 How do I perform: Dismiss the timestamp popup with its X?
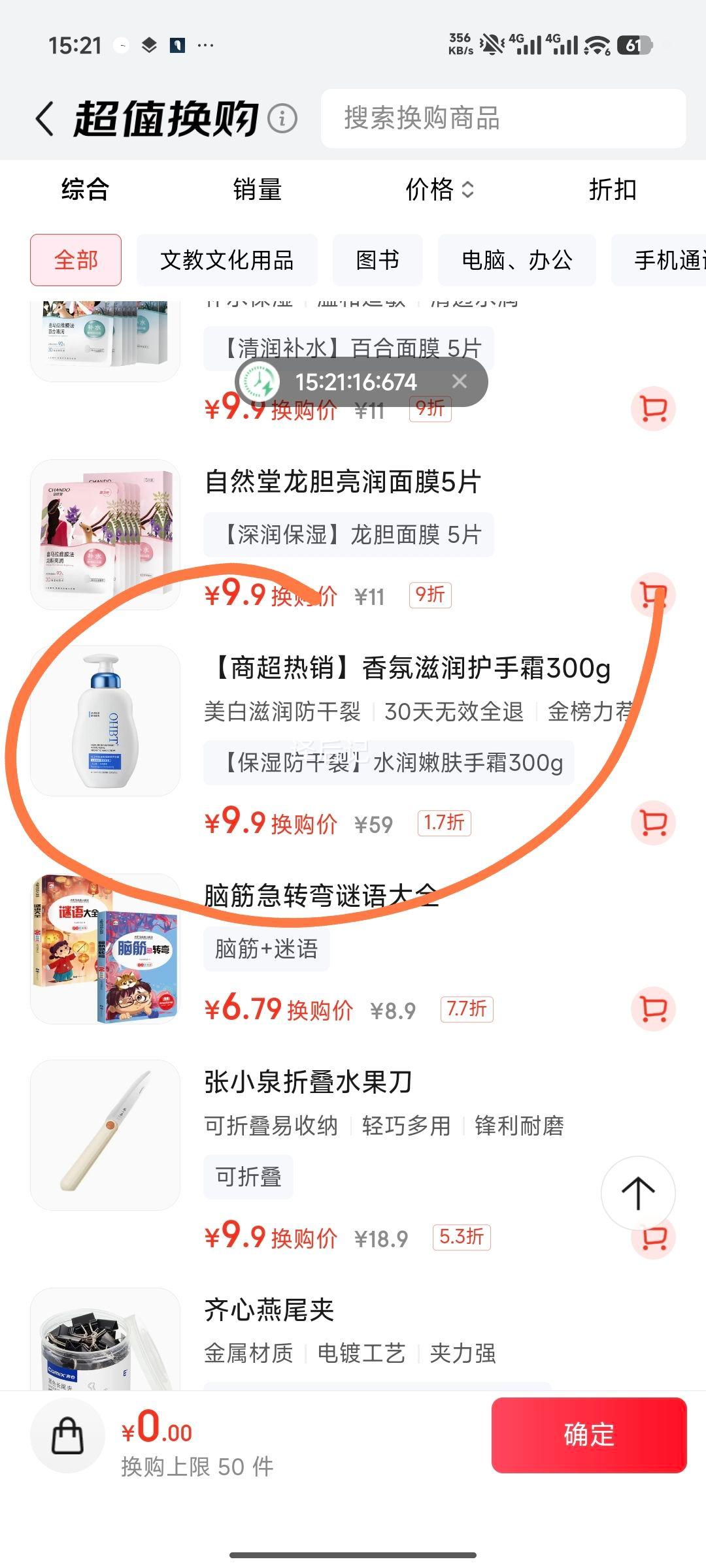460,382
